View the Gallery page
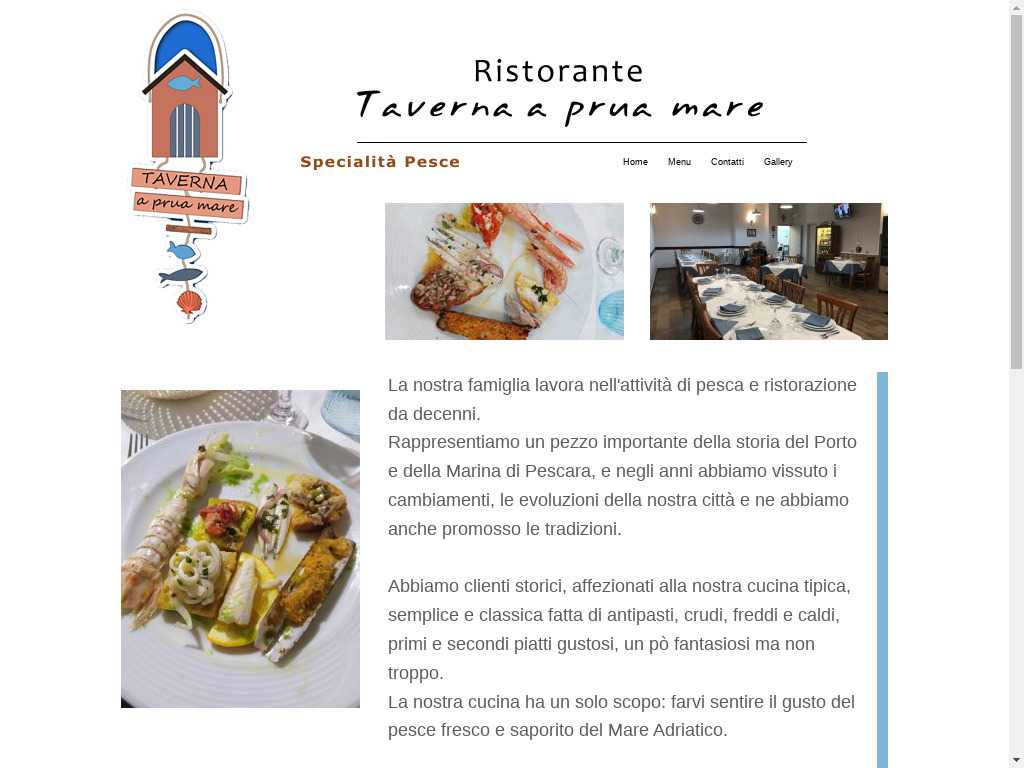Image resolution: width=1024 pixels, height=768 pixels. pos(778,162)
